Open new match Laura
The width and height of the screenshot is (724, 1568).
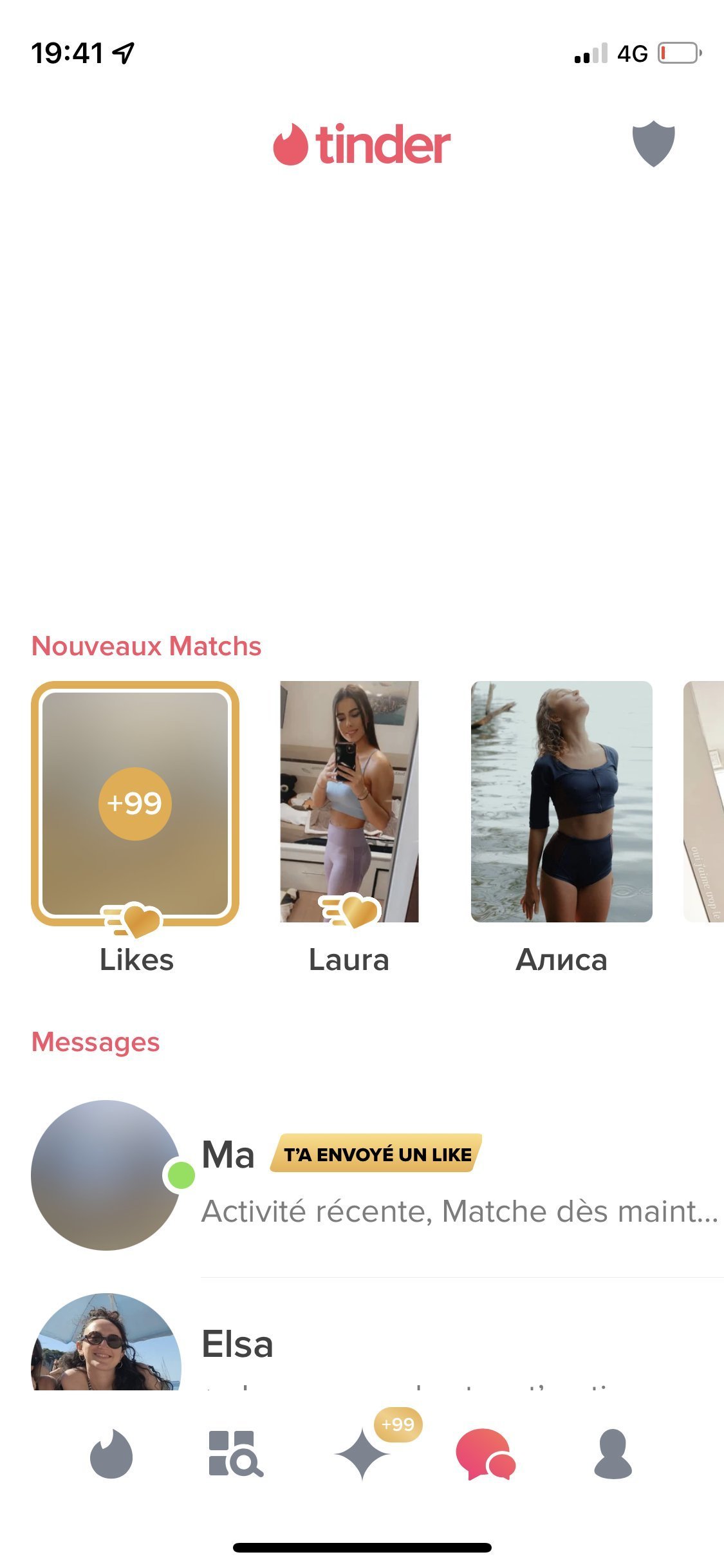coord(349,801)
